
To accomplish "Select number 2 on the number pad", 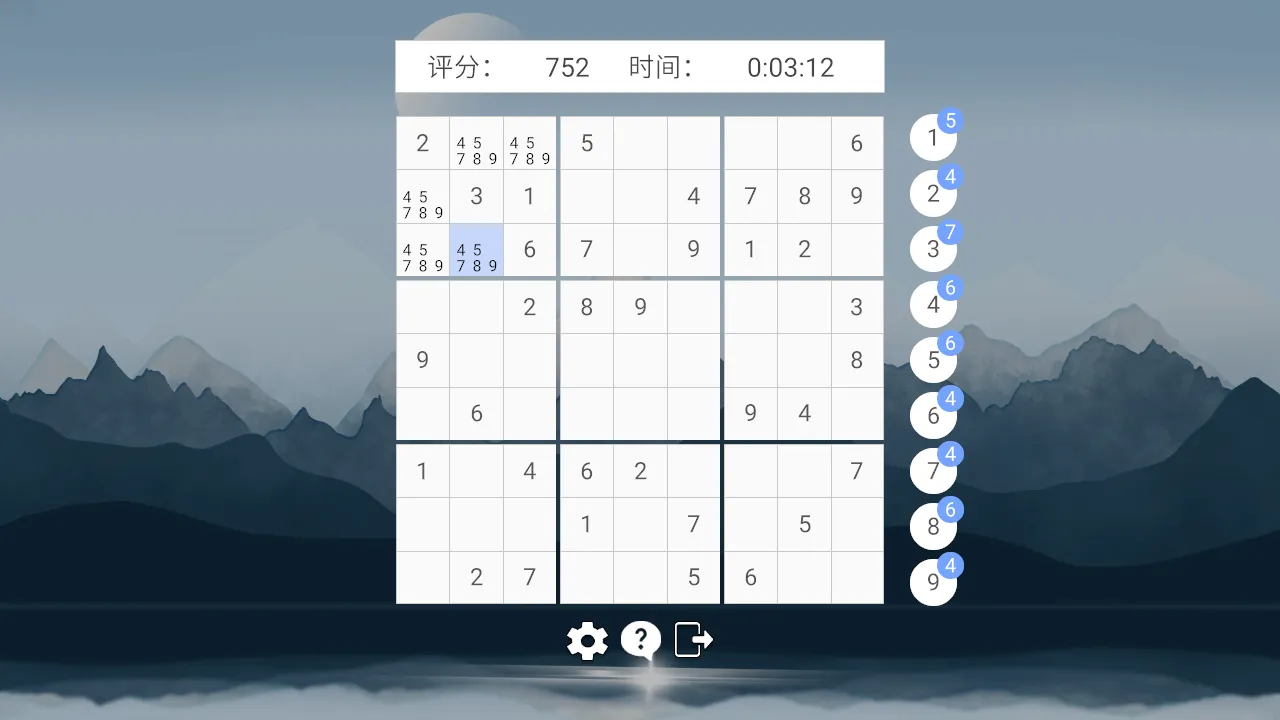I will point(933,194).
